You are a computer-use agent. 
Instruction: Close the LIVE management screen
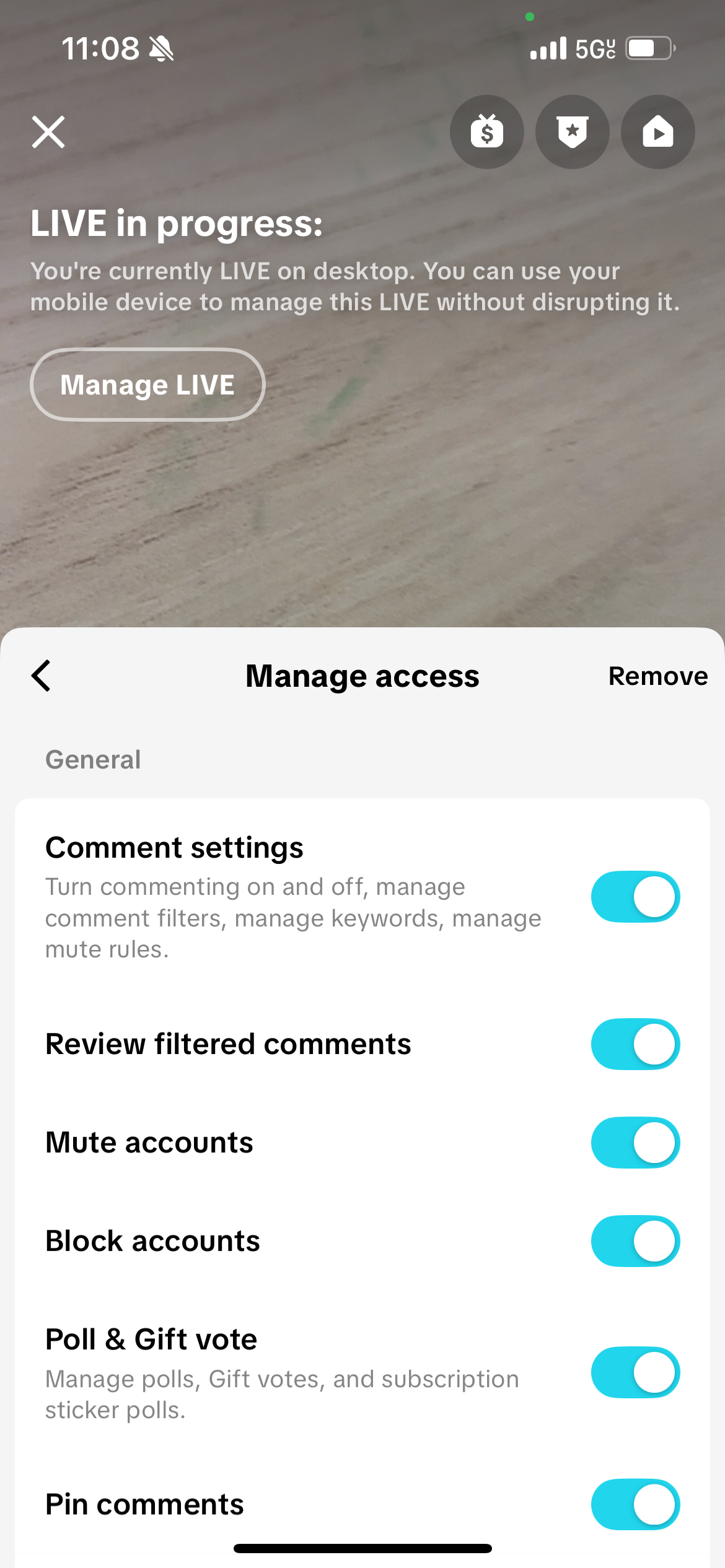click(x=48, y=132)
